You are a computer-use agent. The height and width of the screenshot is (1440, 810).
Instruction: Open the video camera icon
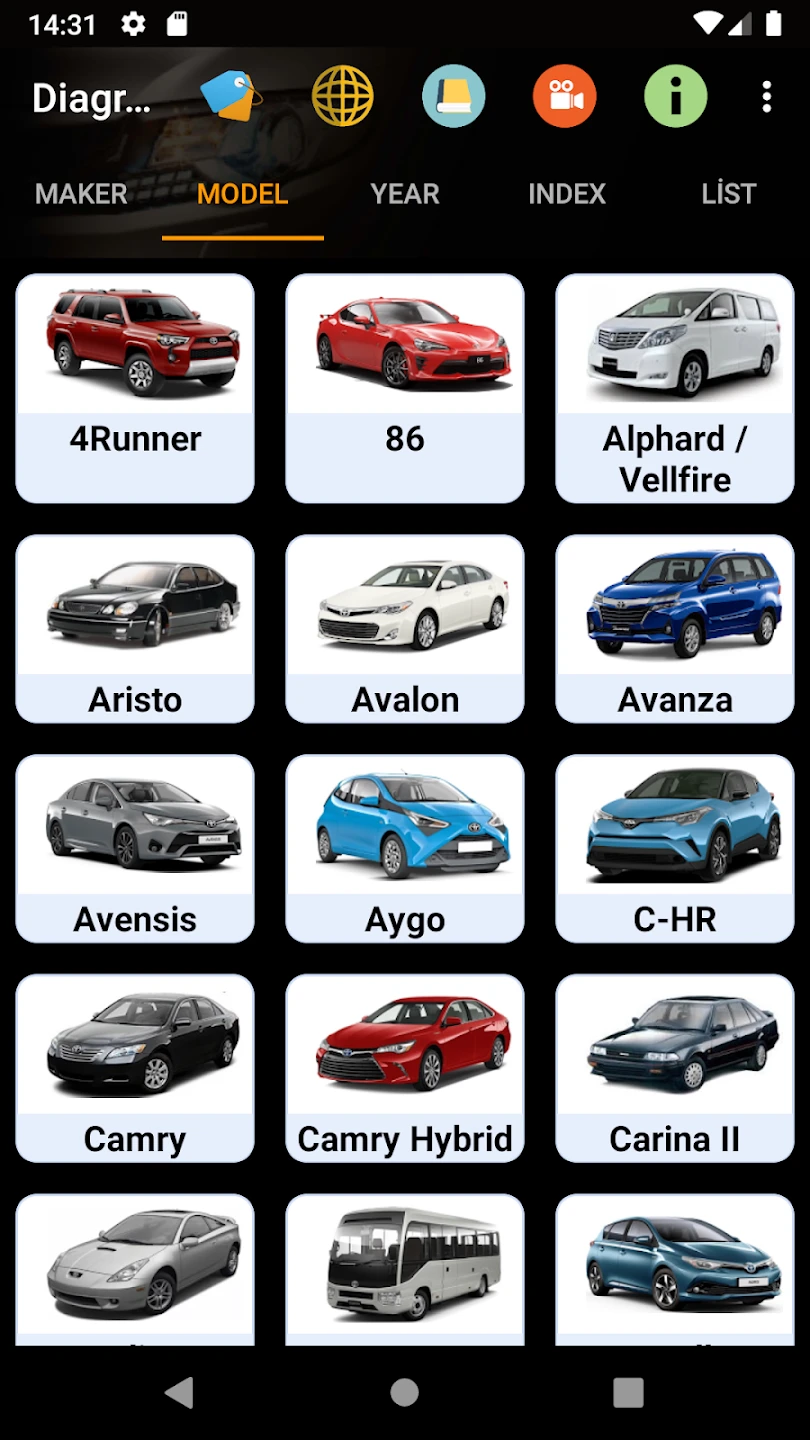coord(565,97)
